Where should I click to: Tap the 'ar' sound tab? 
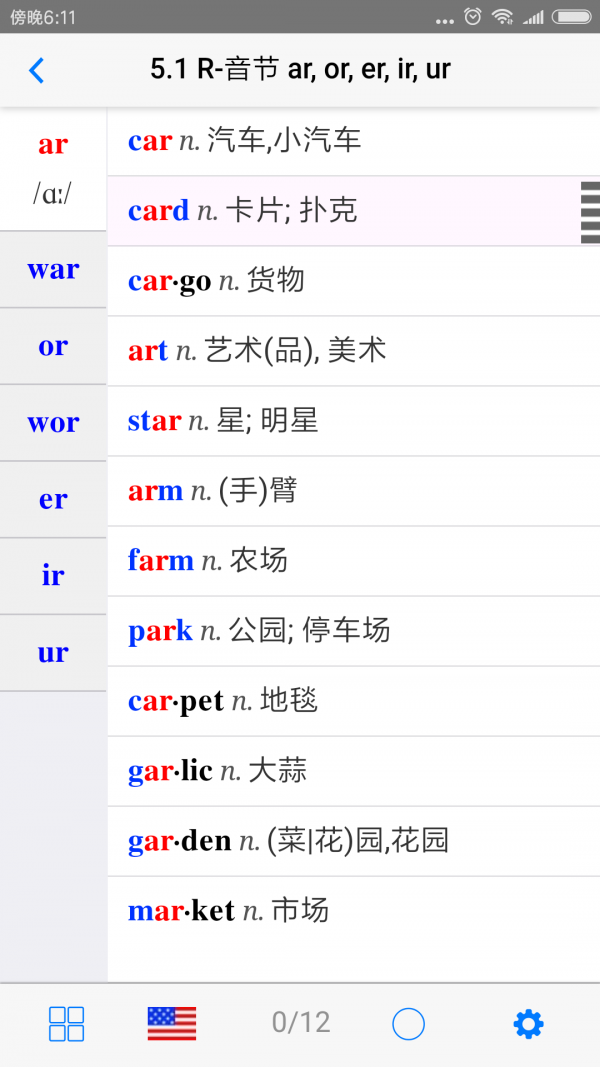pyautogui.click(x=53, y=168)
